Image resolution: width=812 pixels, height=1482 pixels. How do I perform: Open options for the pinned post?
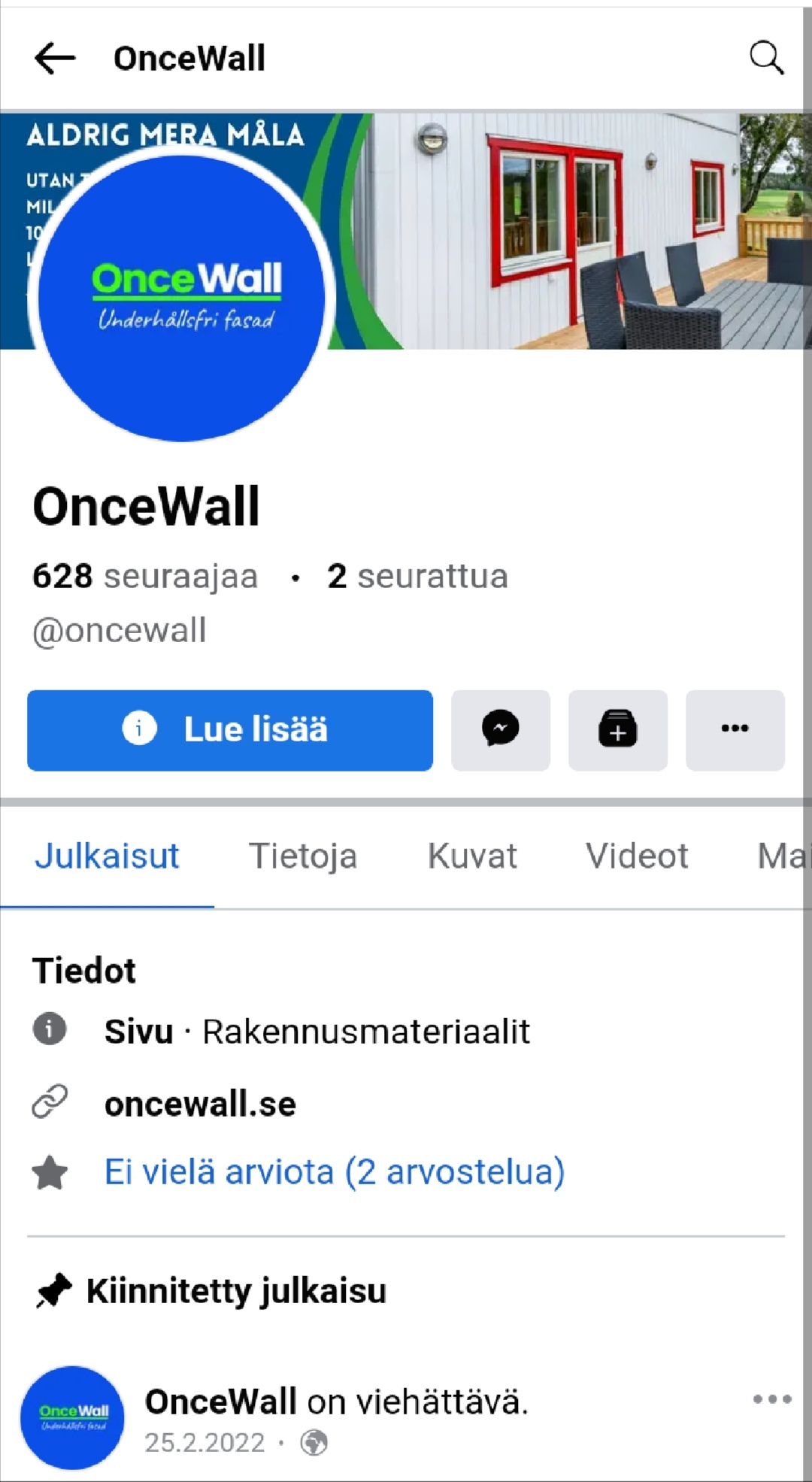coord(772,1399)
